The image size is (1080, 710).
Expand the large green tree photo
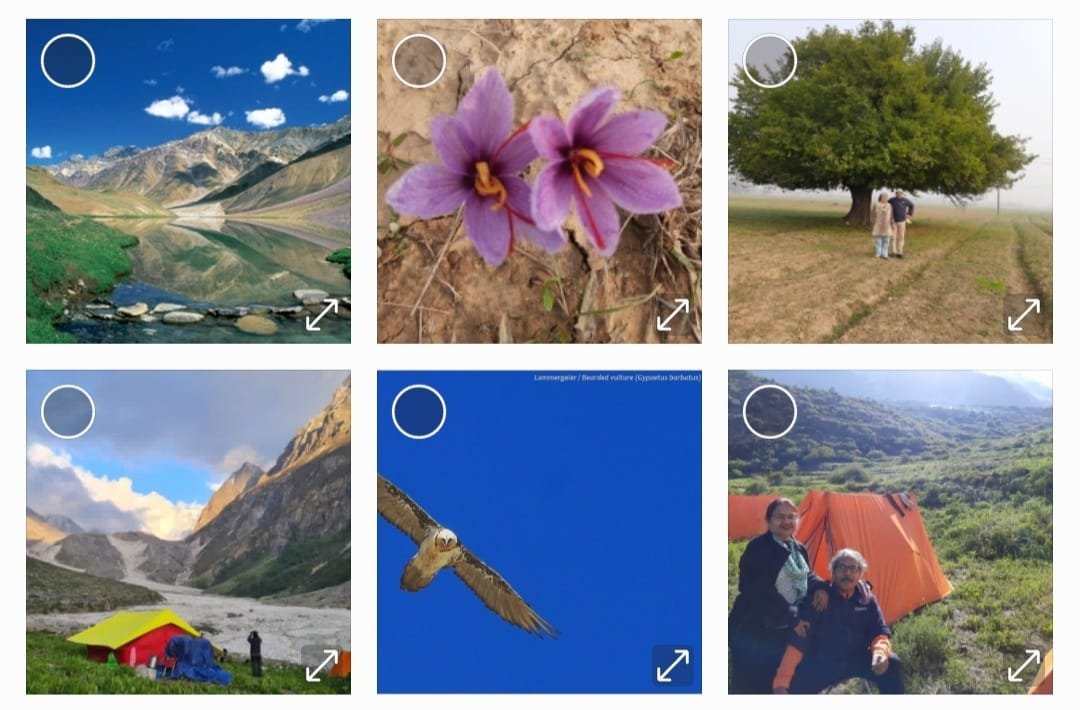(x=1023, y=314)
